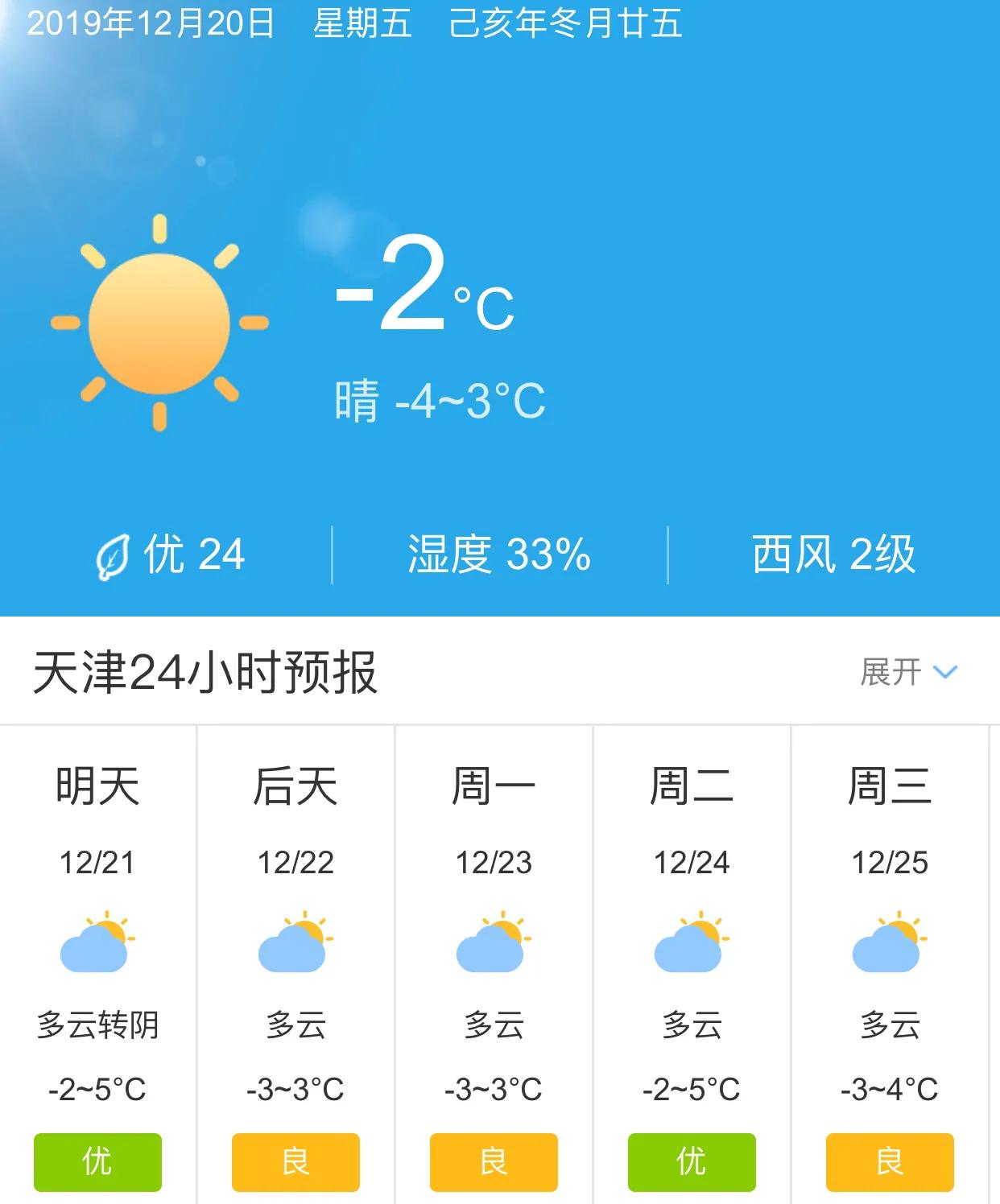Open tomorrow's 12/21 forecast card
The width and height of the screenshot is (1000, 1204).
tap(97, 966)
